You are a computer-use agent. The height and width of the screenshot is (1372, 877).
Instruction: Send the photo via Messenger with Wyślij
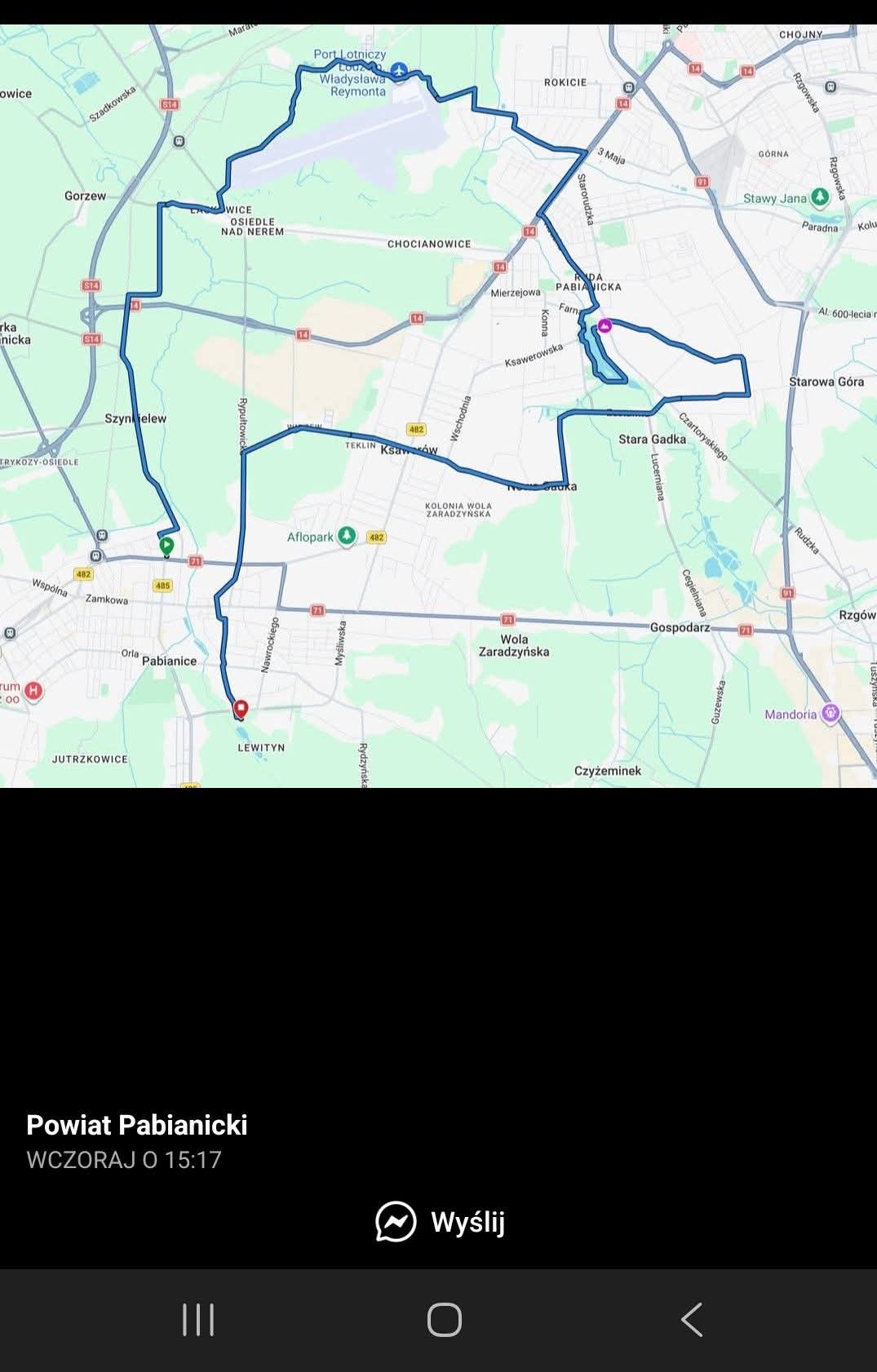point(441,1222)
